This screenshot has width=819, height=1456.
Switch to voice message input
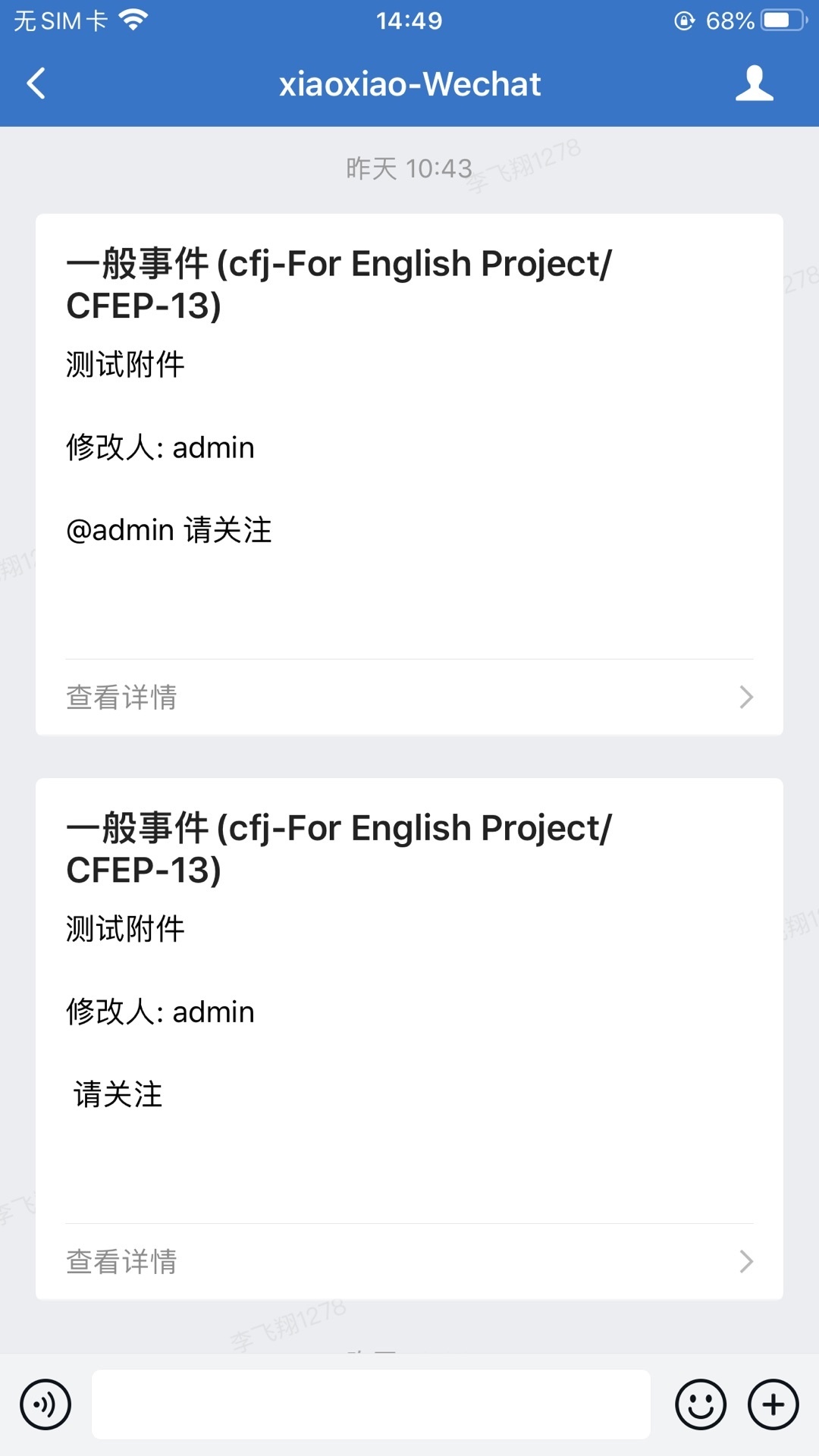(x=45, y=1404)
